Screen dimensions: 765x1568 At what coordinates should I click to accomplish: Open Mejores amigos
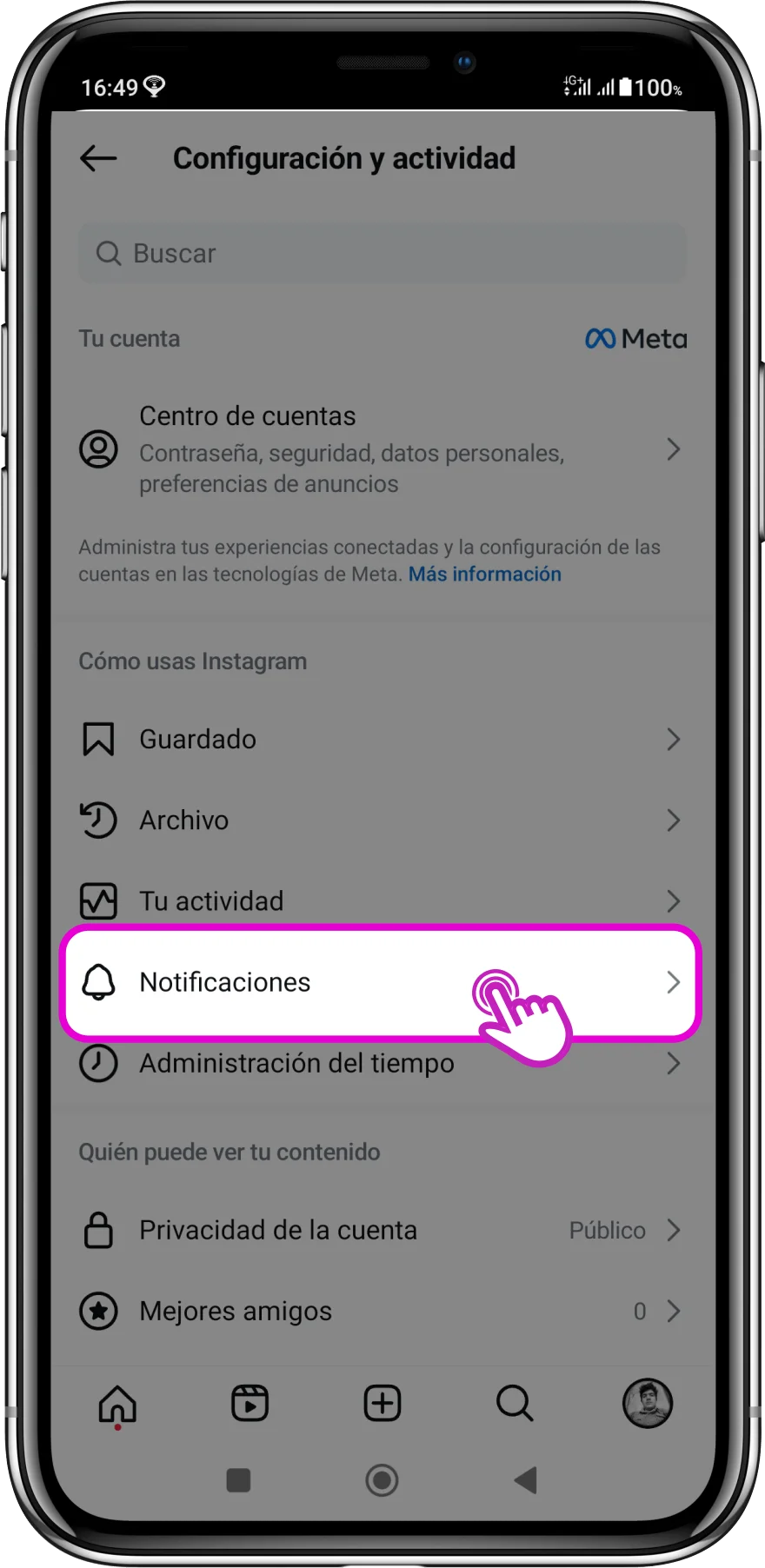(x=382, y=1312)
